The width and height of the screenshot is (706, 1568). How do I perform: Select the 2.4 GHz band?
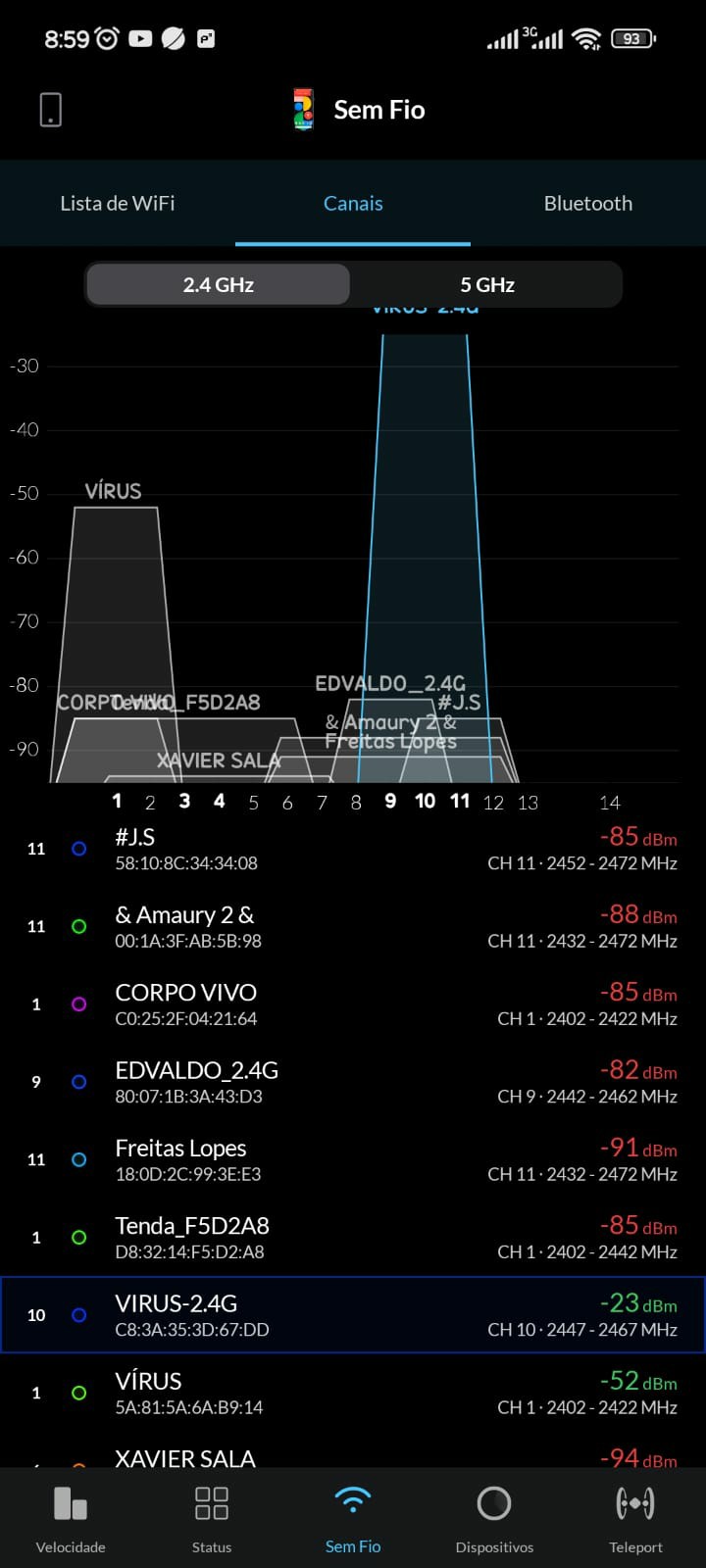click(x=219, y=285)
